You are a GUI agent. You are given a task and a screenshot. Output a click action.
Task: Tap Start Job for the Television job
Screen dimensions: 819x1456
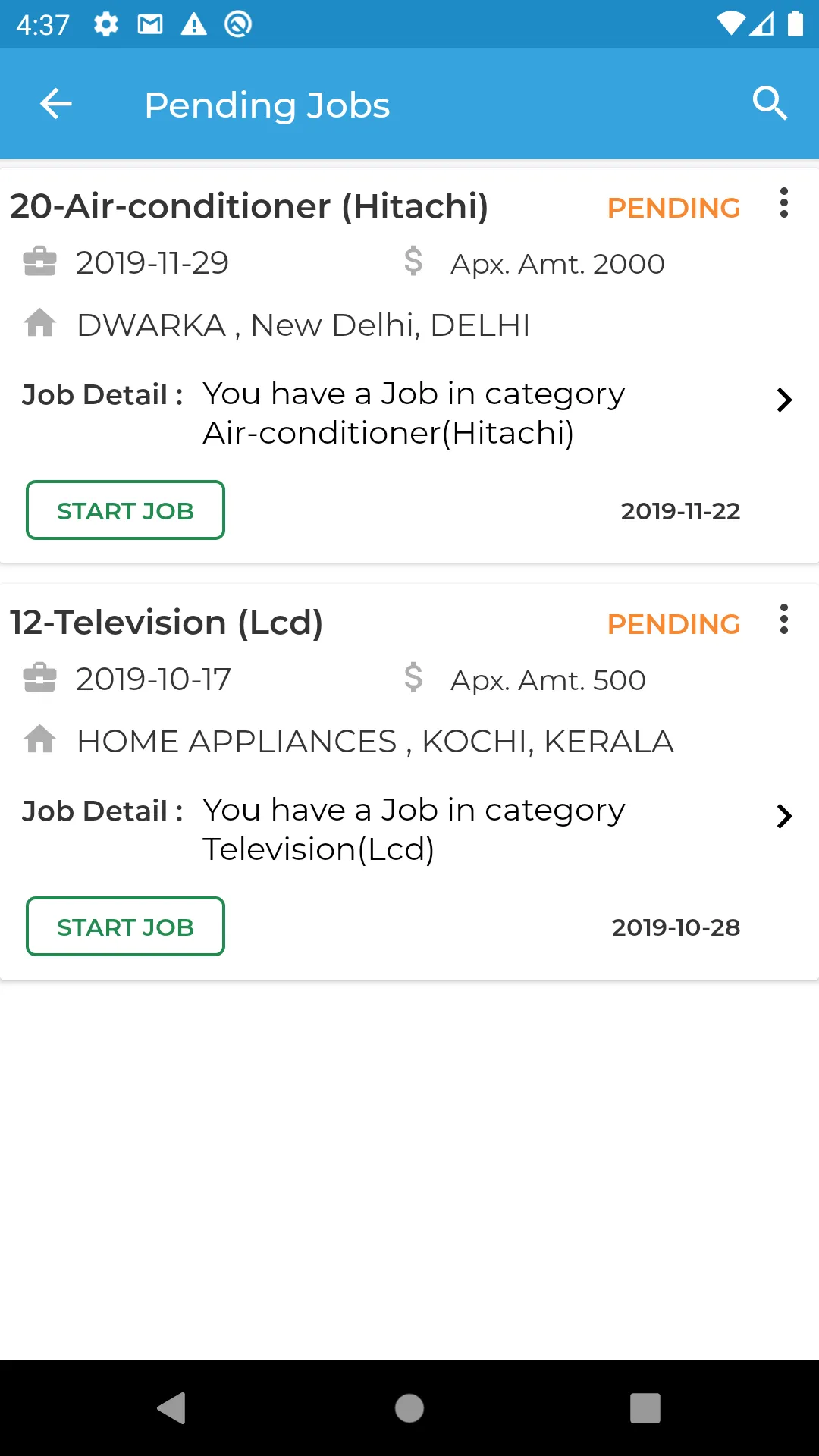tap(125, 926)
